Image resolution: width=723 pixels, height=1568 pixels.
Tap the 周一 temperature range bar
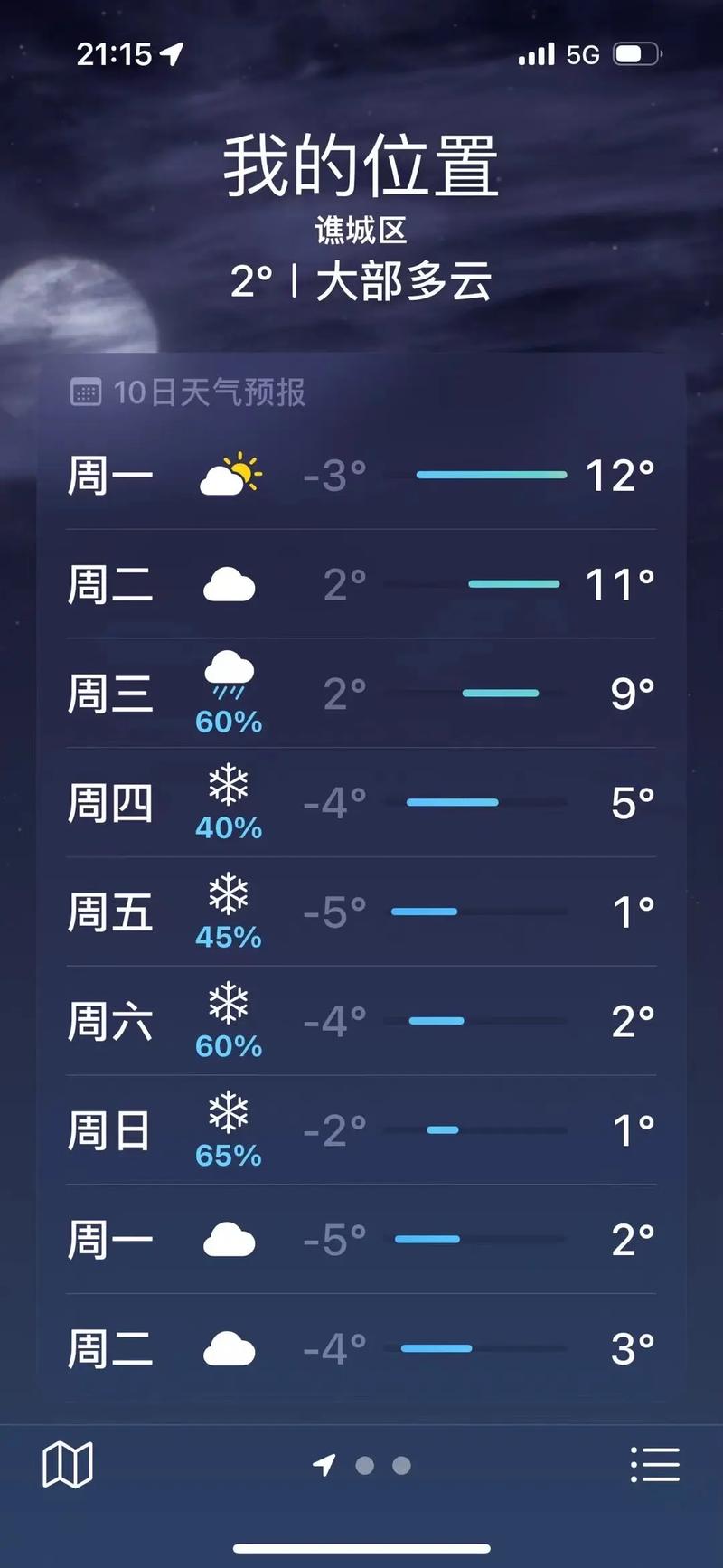[489, 472]
